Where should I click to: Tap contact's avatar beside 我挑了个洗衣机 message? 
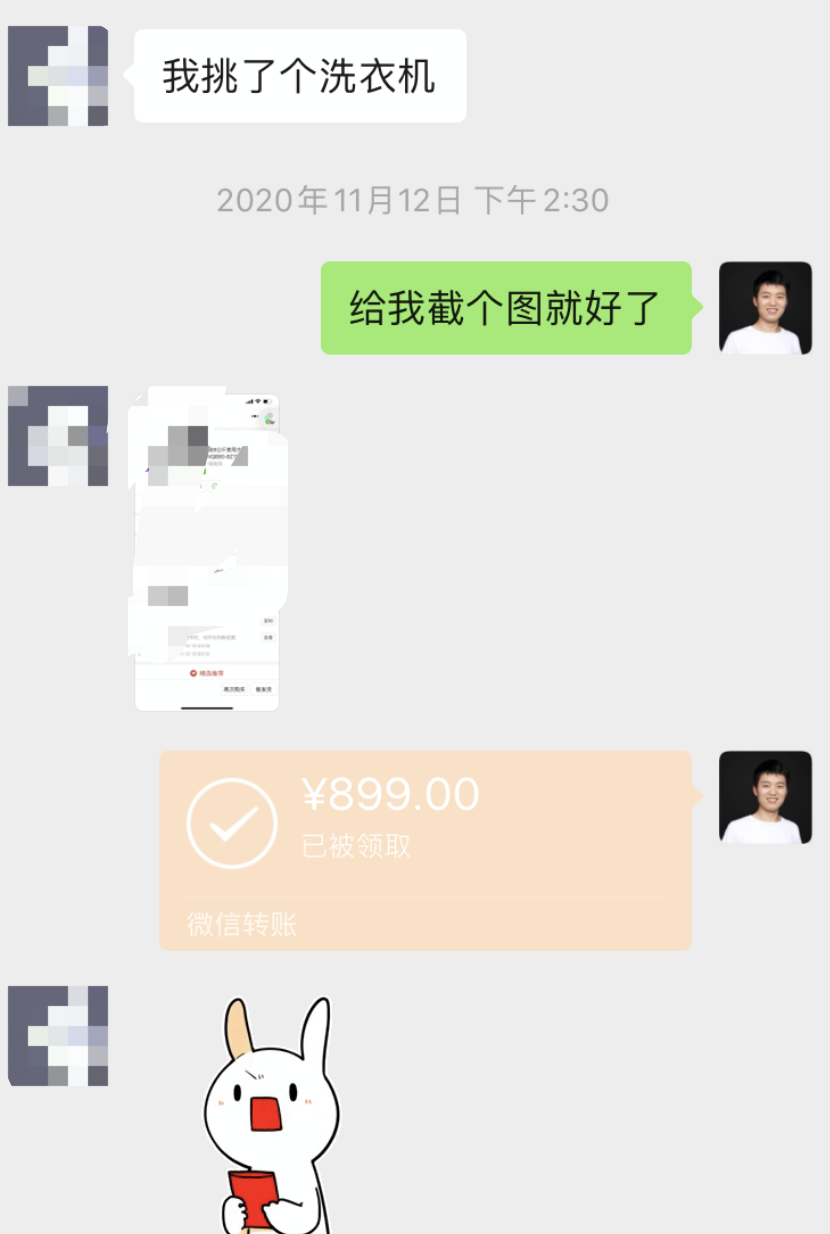point(58,76)
